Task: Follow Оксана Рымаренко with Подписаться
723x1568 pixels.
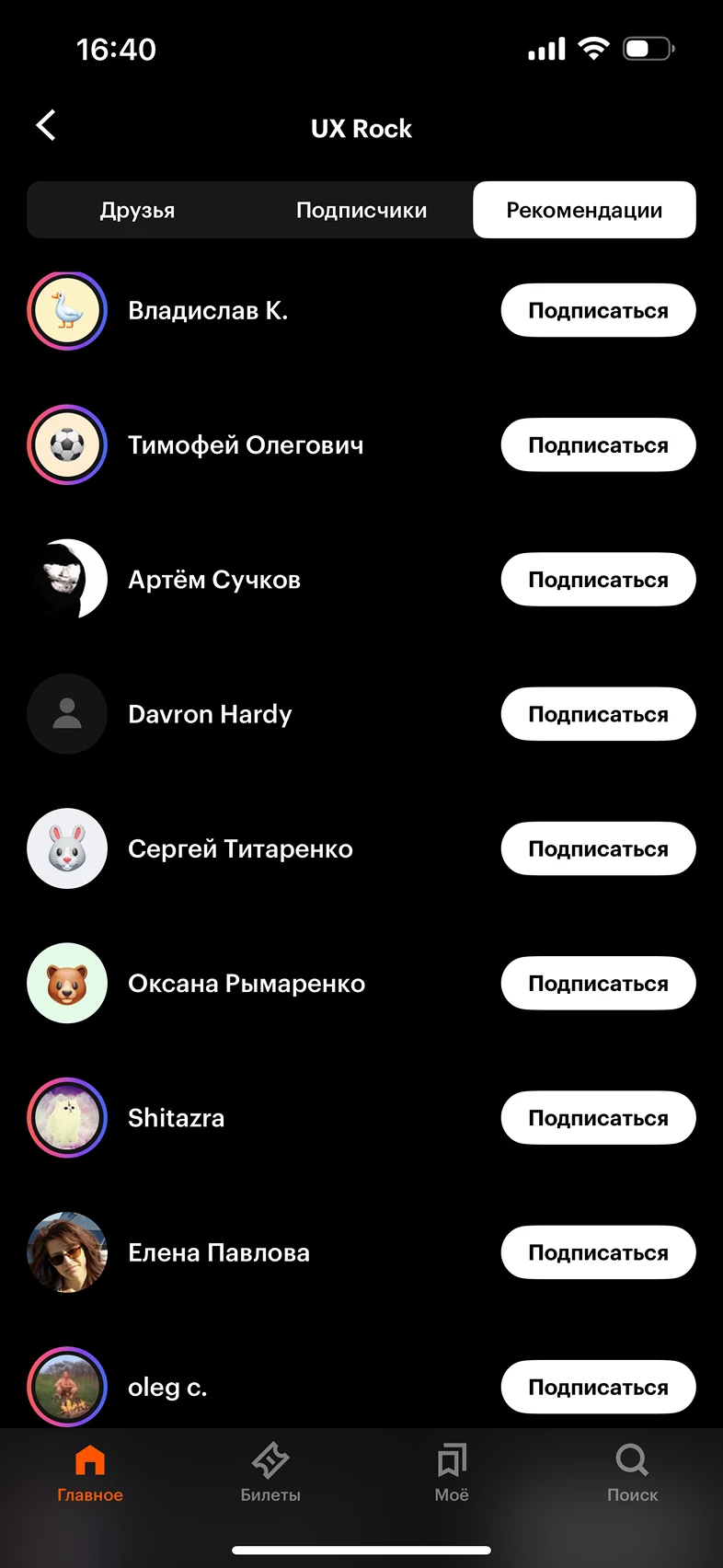Action: pyautogui.click(x=598, y=984)
